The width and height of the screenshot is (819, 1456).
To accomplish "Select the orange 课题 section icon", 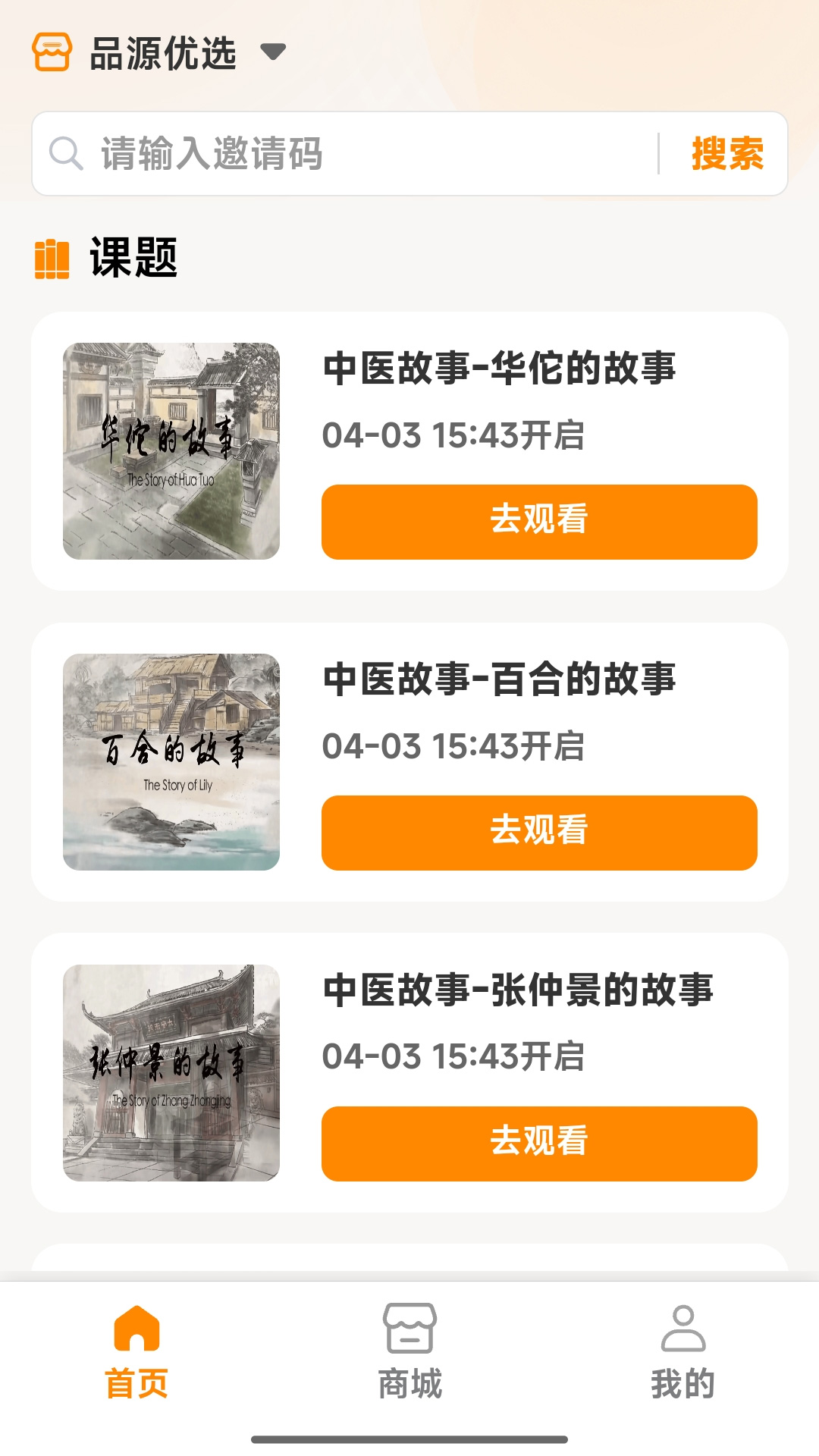I will point(51,258).
